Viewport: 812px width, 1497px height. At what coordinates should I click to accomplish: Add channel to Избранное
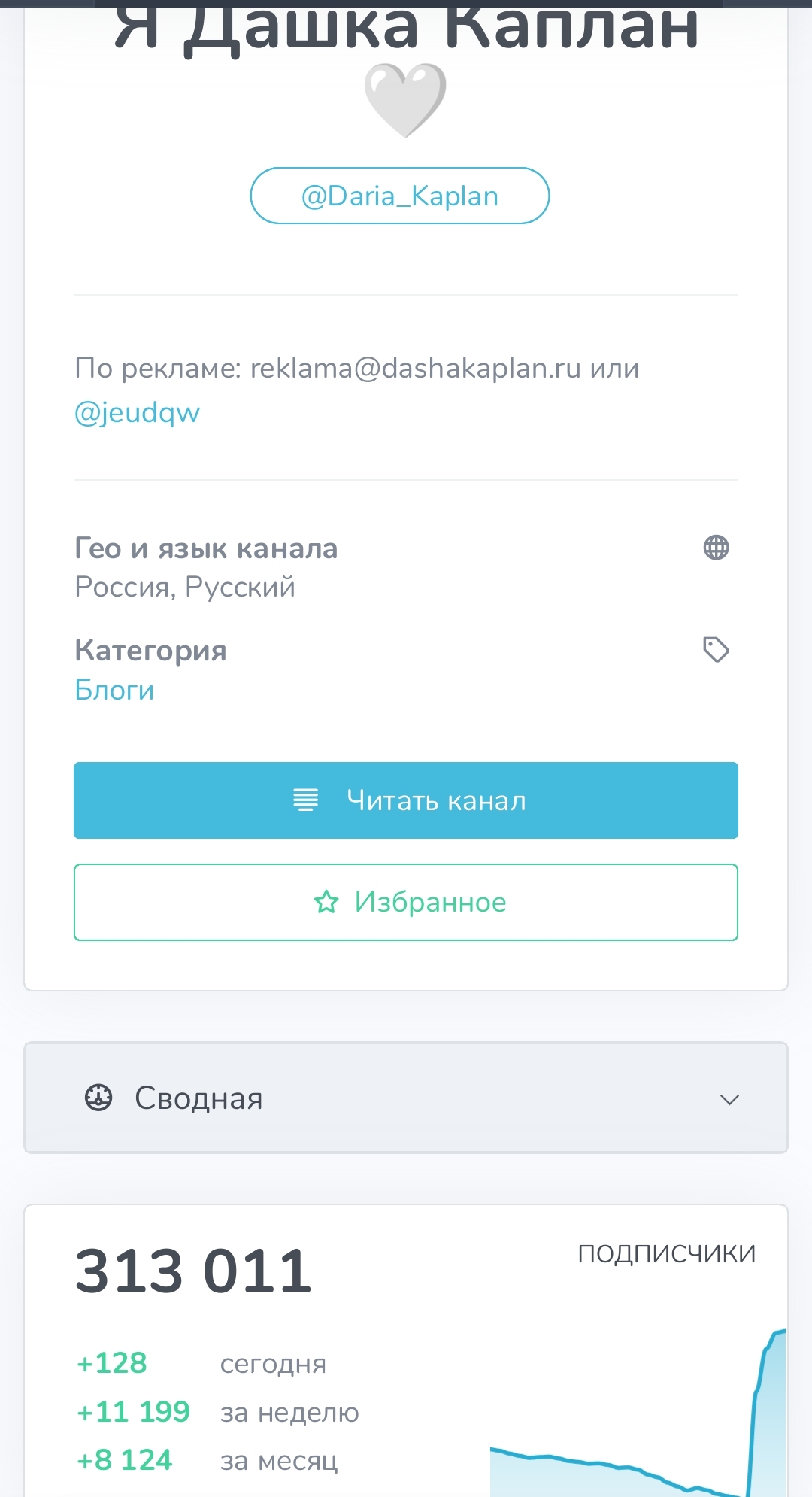coord(406,902)
